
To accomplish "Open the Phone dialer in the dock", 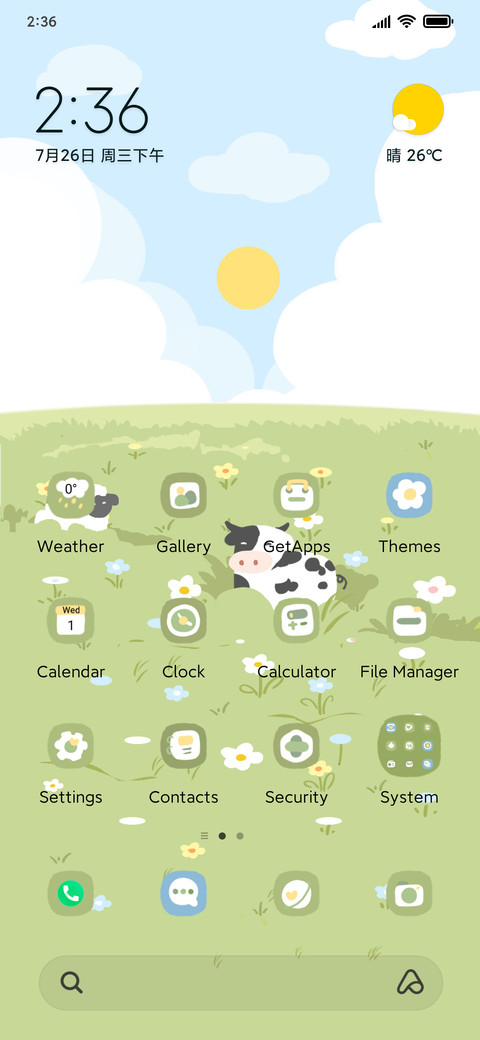I will pos(70,893).
